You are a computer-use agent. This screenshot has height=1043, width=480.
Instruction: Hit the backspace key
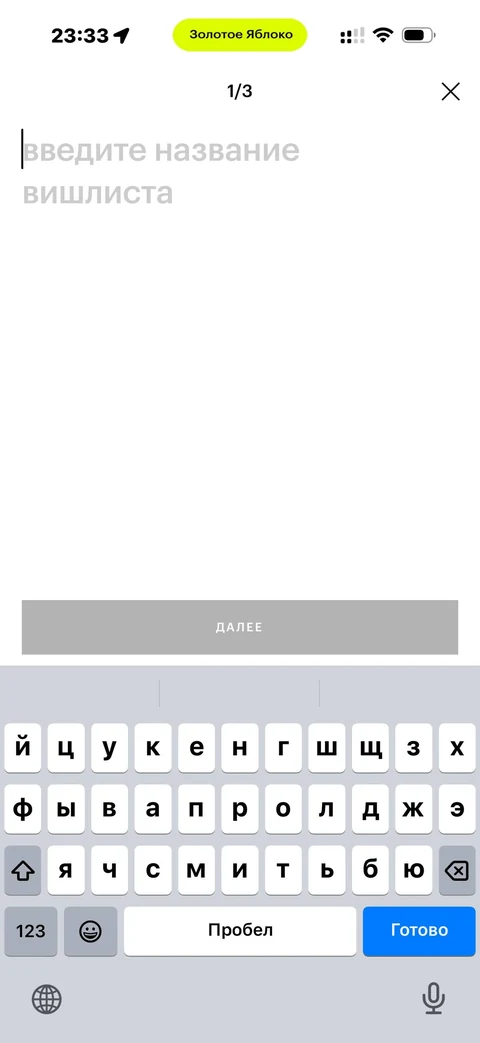pos(457,870)
